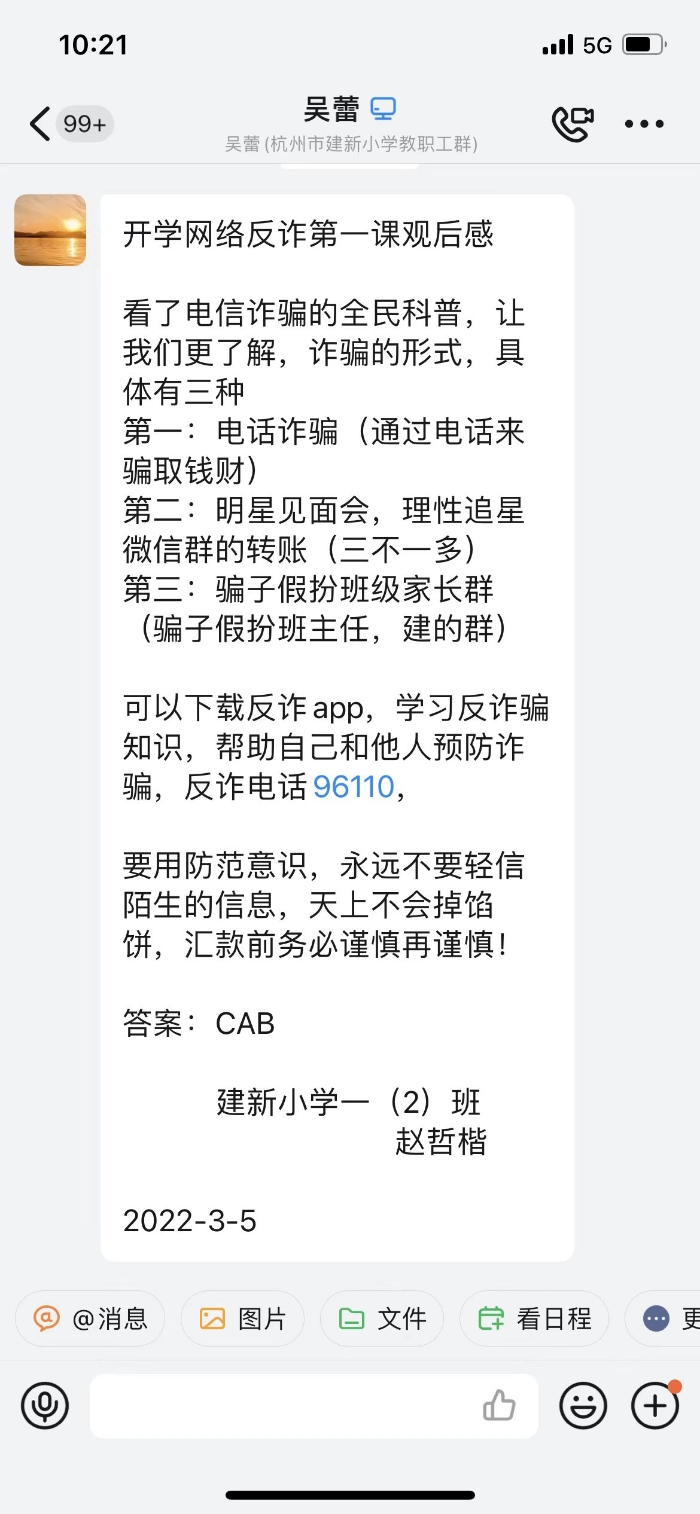
Task: Open 吴蕾's sunset avatar profile
Action: tap(50, 230)
